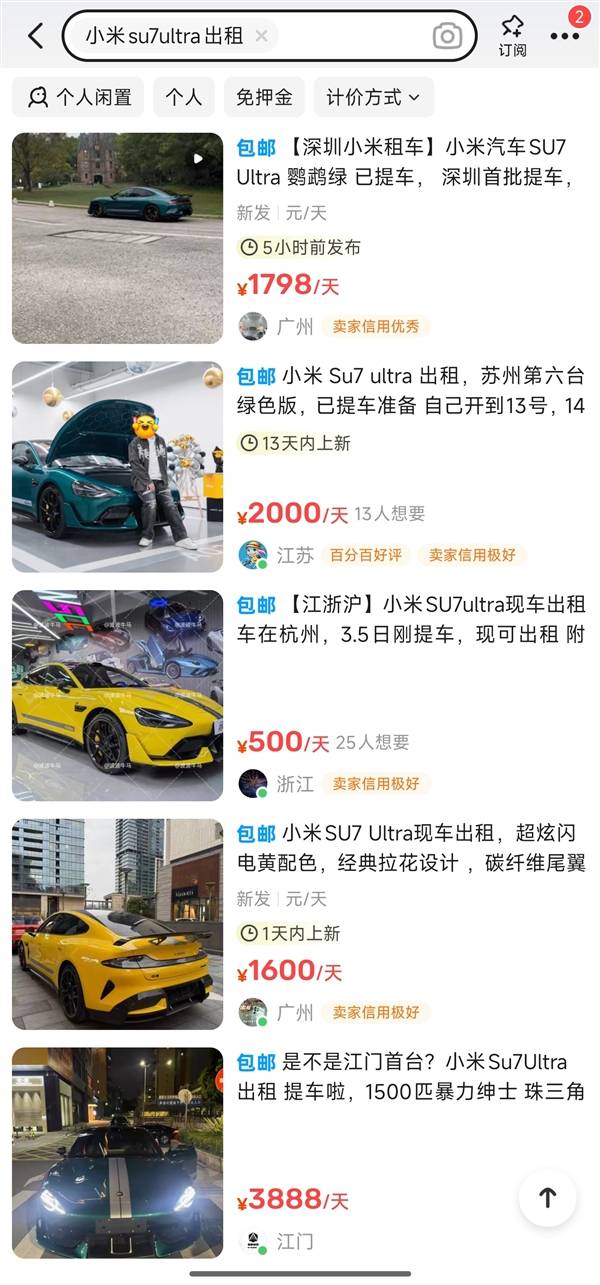This screenshot has width=600, height=1285.
Task: Go back using the back arrow
Action: point(36,36)
